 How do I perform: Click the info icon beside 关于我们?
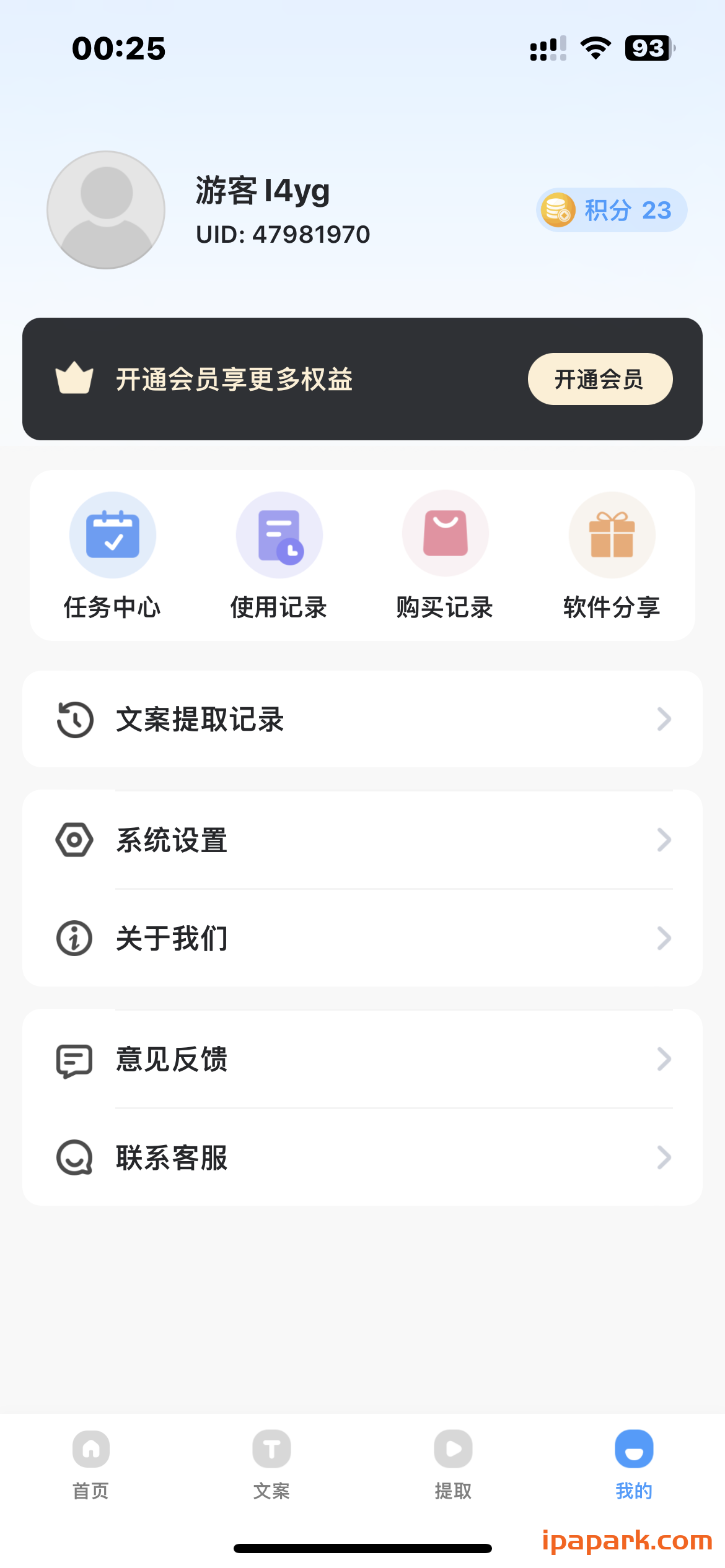(x=73, y=938)
